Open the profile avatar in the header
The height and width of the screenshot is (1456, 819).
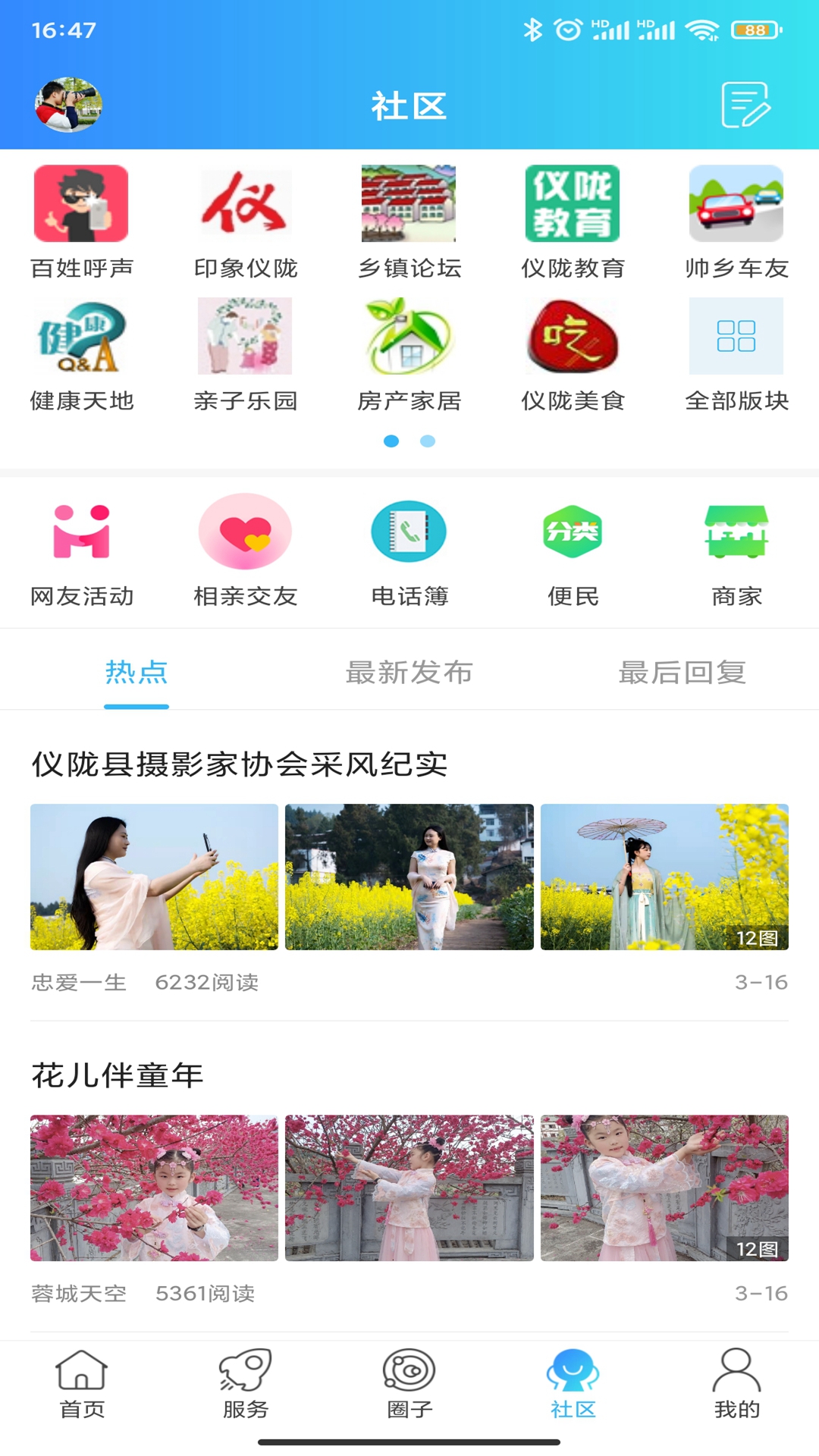[68, 105]
